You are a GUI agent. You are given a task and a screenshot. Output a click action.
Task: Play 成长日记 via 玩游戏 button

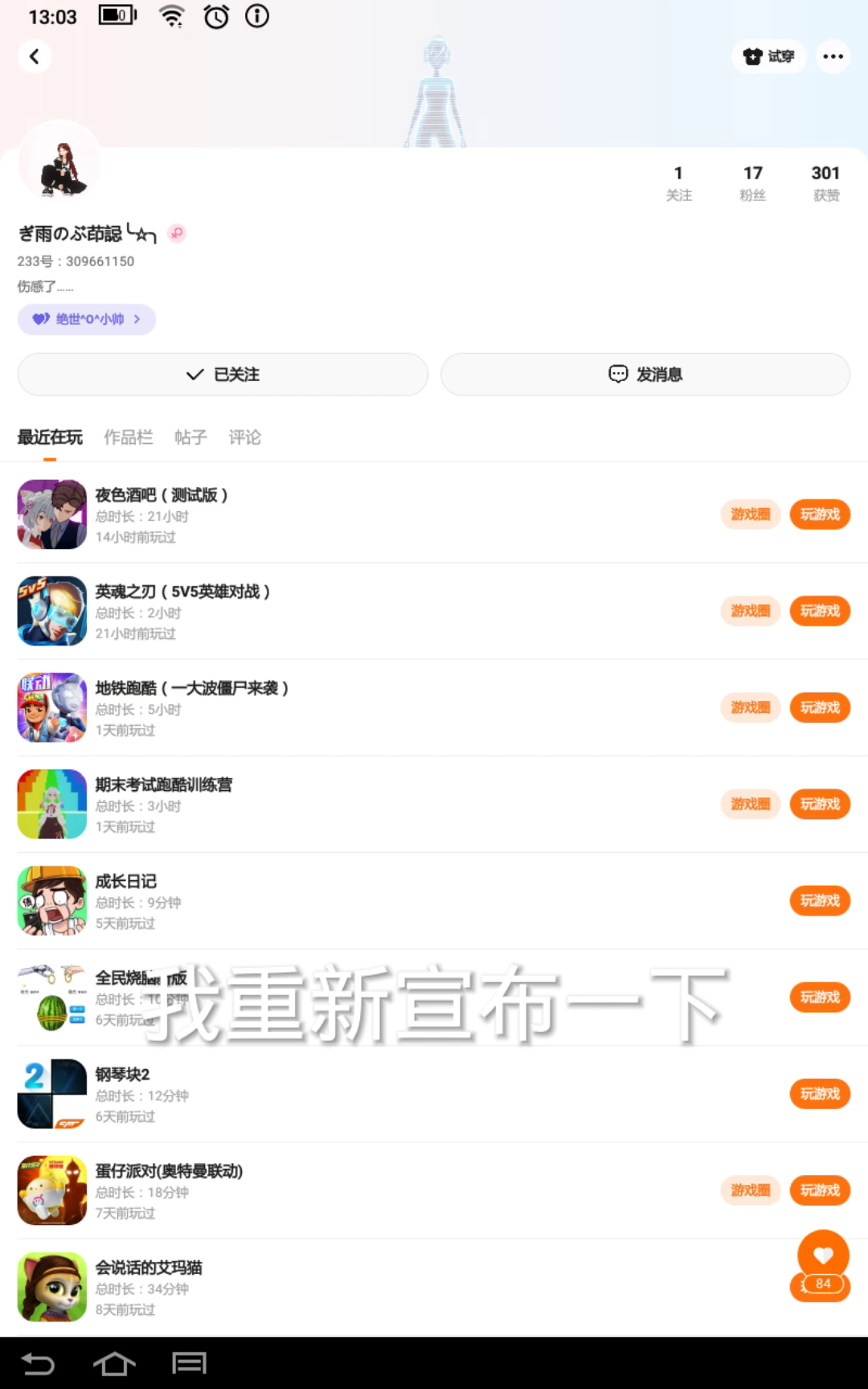[x=820, y=900]
